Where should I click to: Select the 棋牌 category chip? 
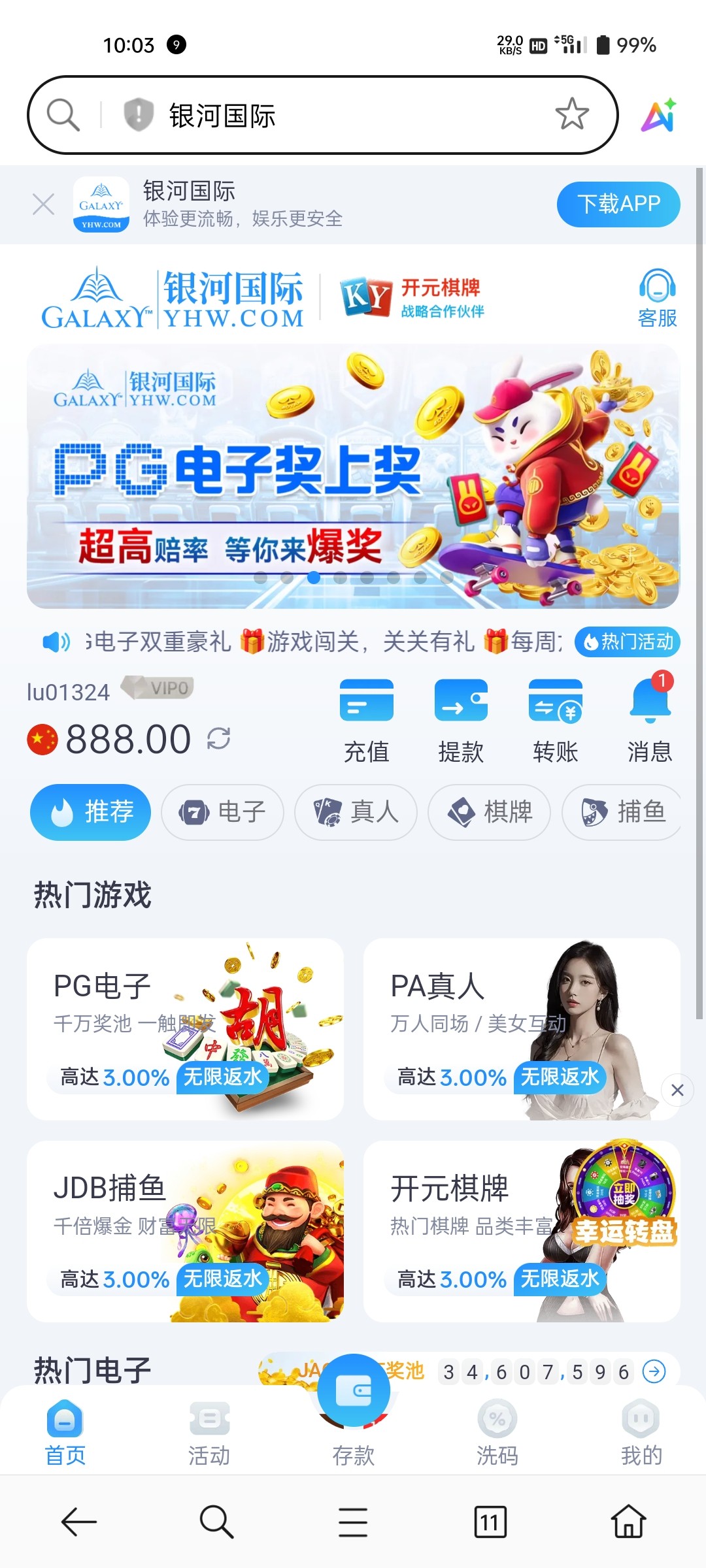tap(489, 812)
